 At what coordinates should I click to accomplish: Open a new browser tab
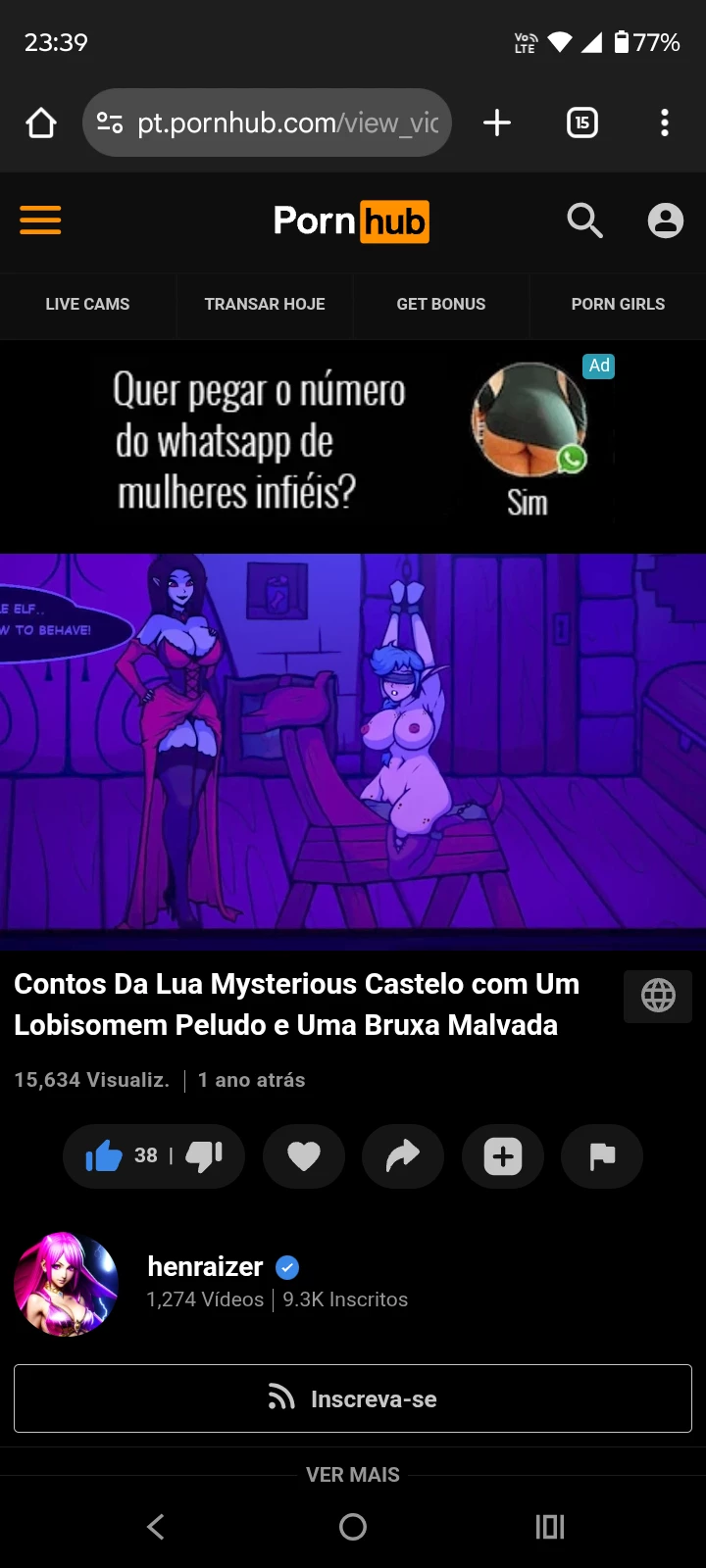[497, 122]
